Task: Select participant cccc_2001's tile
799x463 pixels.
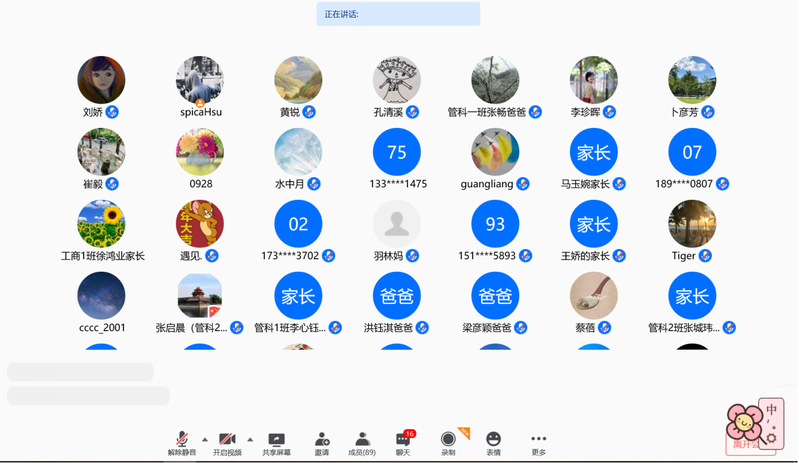Action: pyautogui.click(x=101, y=297)
